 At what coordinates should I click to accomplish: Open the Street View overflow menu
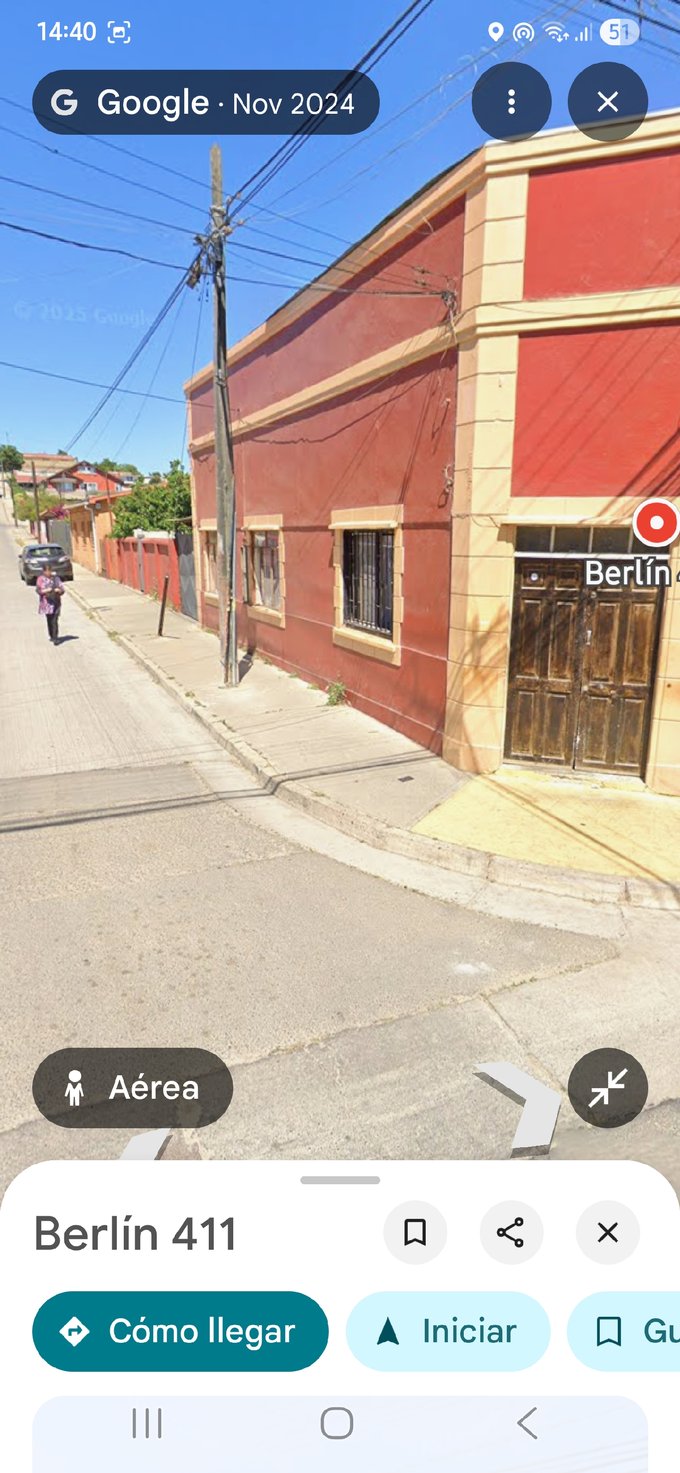(511, 102)
